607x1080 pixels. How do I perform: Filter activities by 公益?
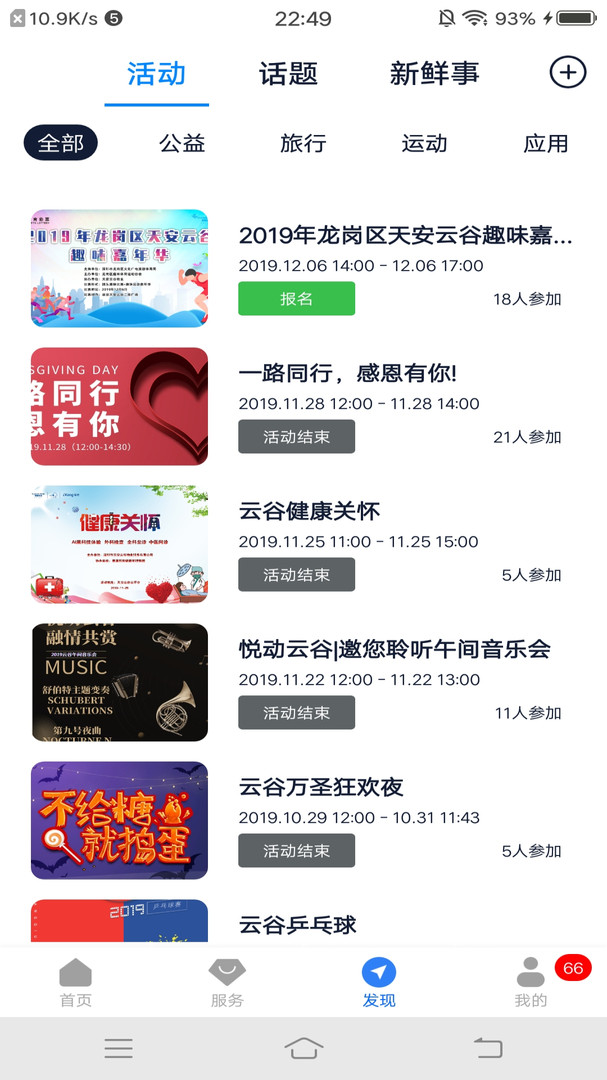(182, 143)
